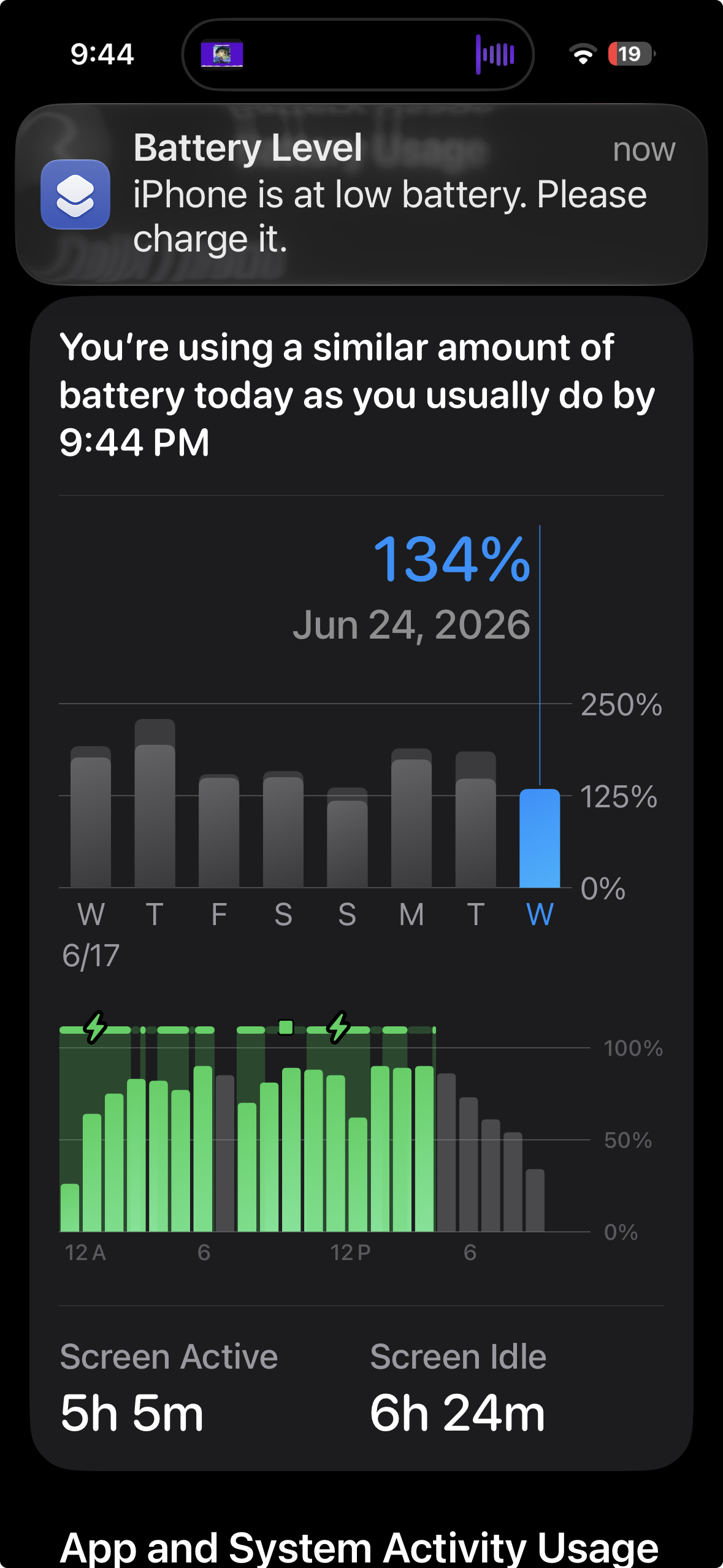The image size is (723, 1568).
Task: Select the highlighted Wednesday usage bar
Action: tap(540, 838)
